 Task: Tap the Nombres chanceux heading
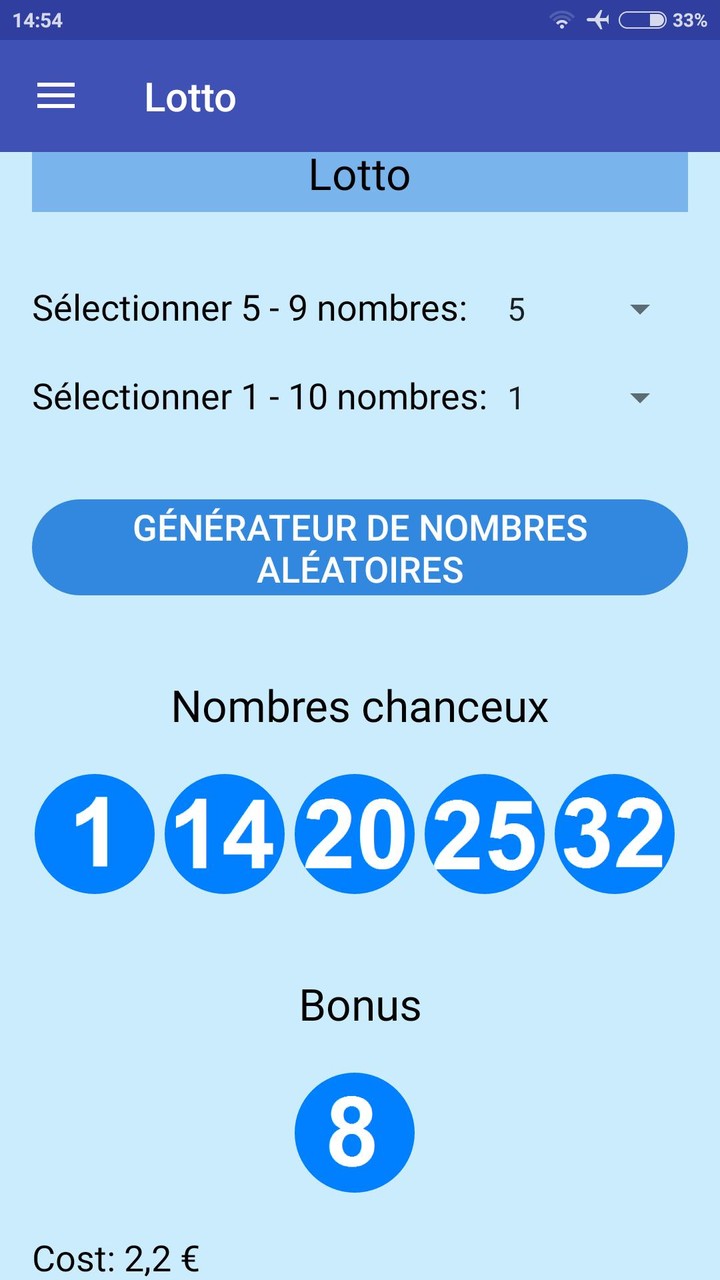point(359,707)
